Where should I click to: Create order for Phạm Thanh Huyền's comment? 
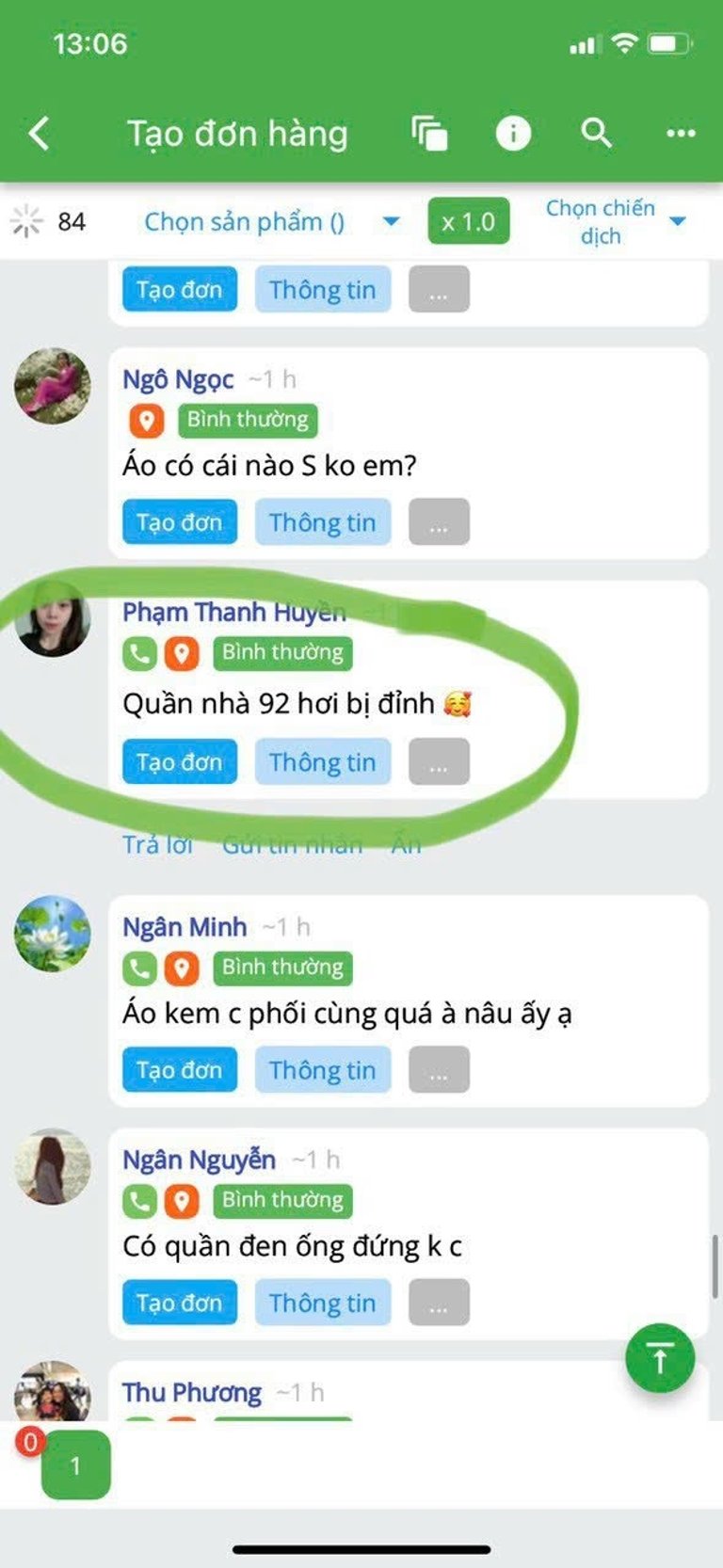click(179, 762)
